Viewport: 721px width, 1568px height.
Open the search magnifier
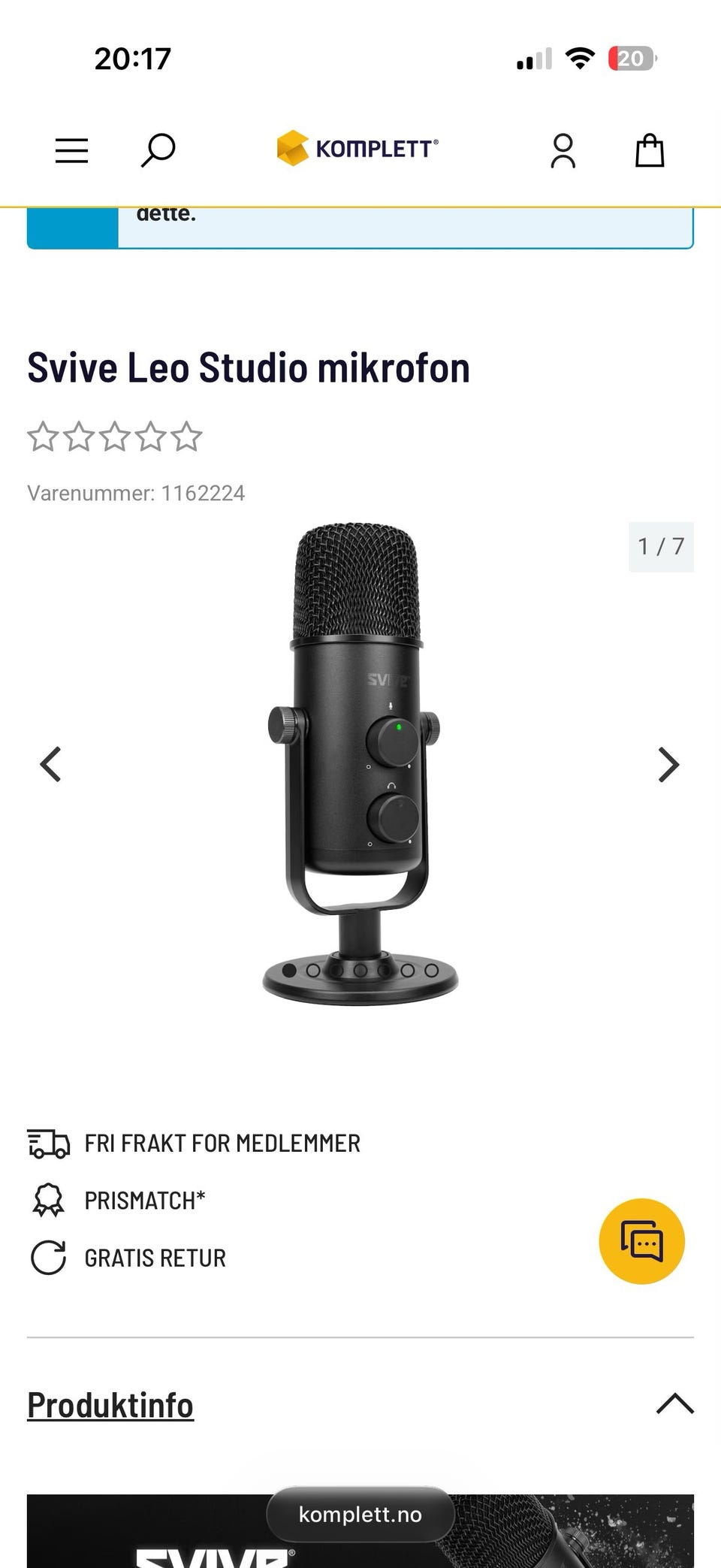click(x=158, y=150)
